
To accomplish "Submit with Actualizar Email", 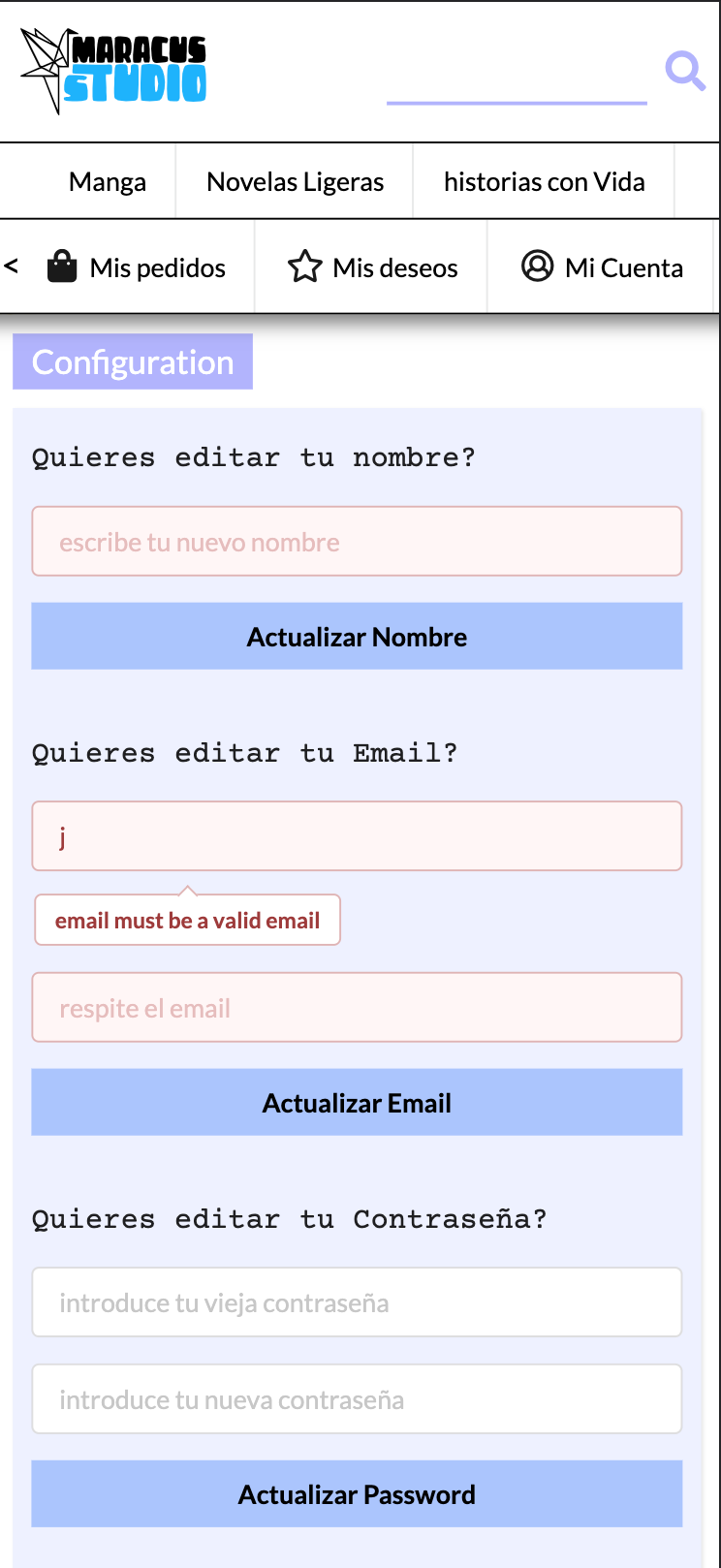I will (357, 1103).
